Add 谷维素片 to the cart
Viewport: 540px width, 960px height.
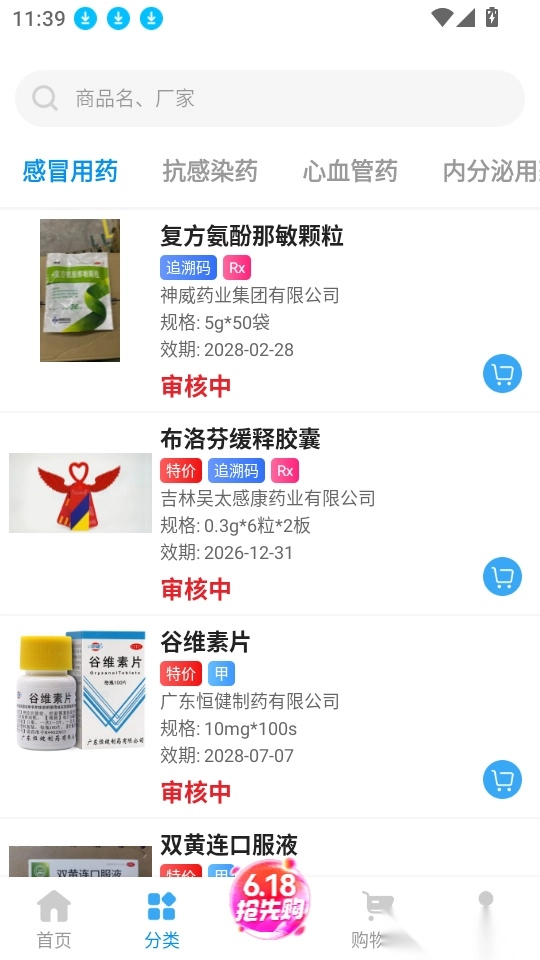pos(502,779)
